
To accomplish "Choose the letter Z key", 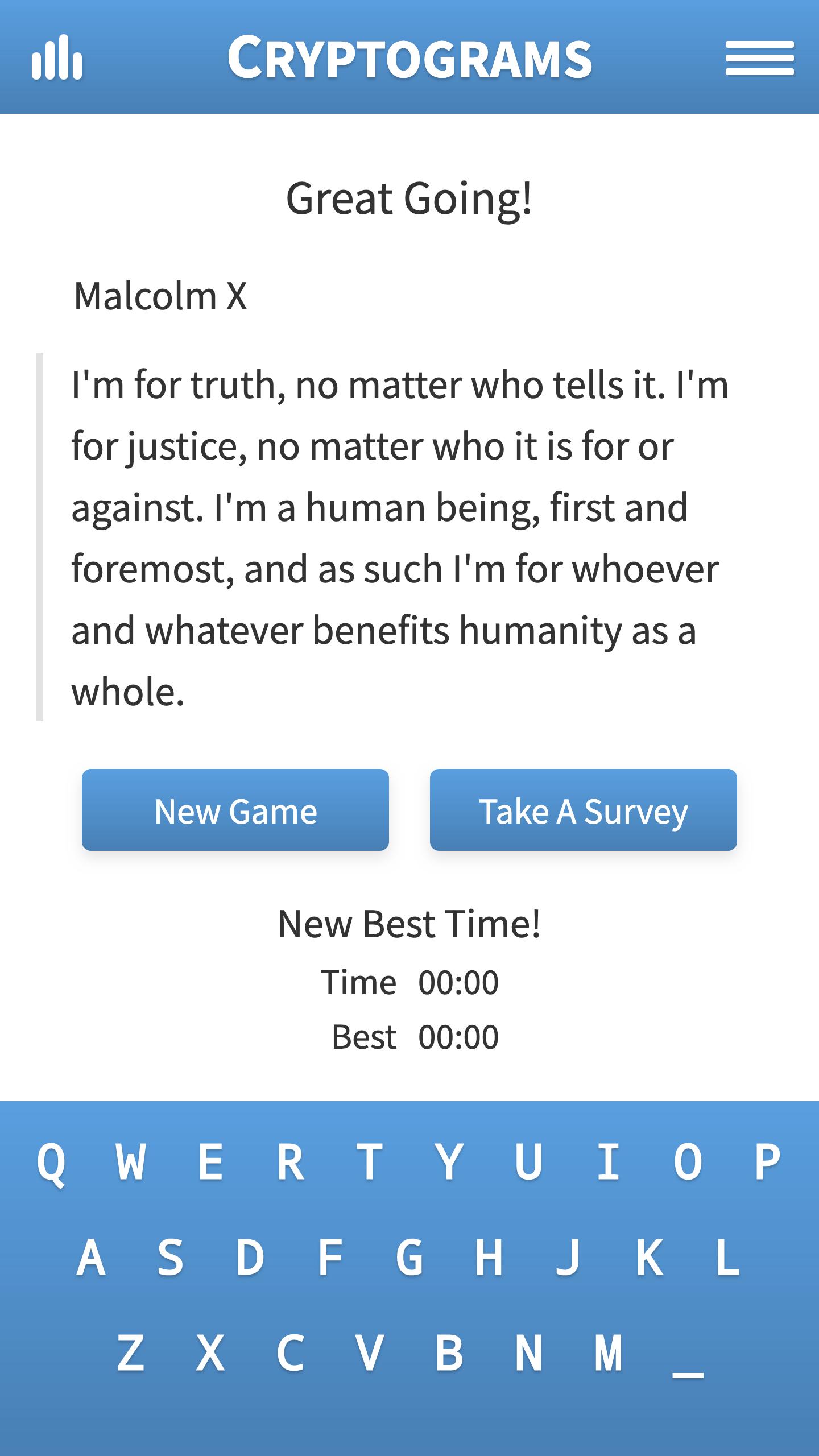I will click(x=131, y=1352).
